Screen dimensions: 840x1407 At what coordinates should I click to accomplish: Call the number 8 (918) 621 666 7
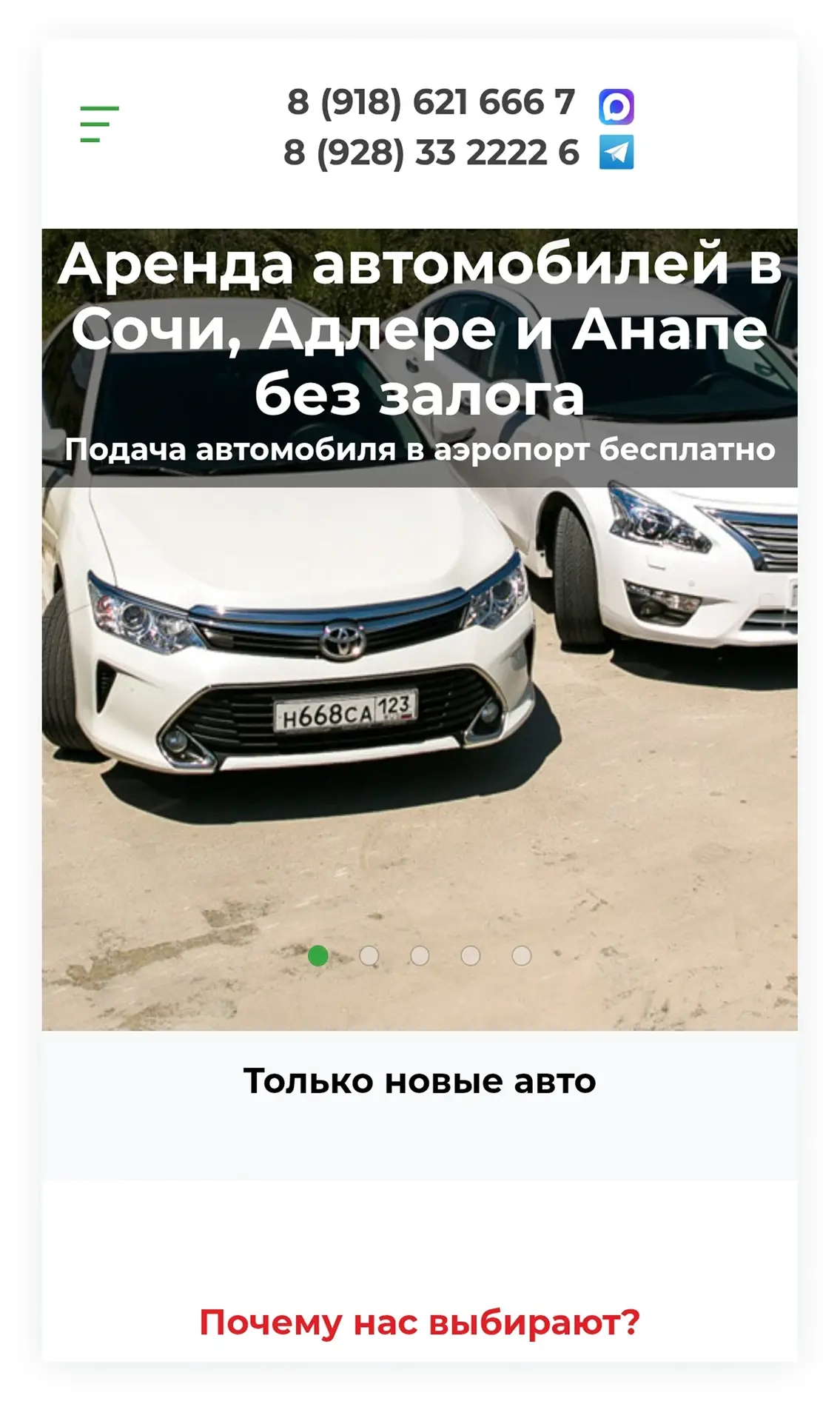click(x=431, y=102)
